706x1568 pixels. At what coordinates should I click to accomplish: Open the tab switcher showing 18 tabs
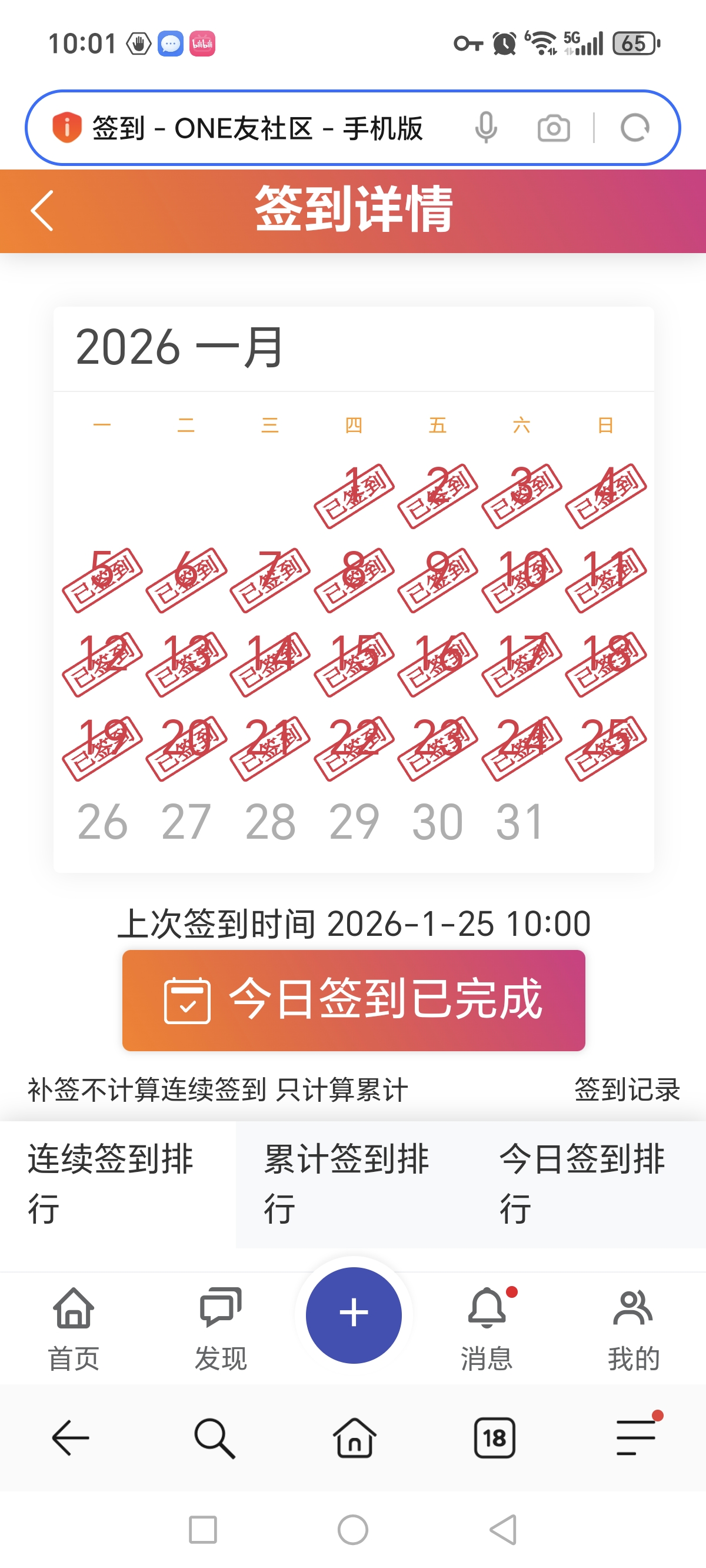(493, 1437)
